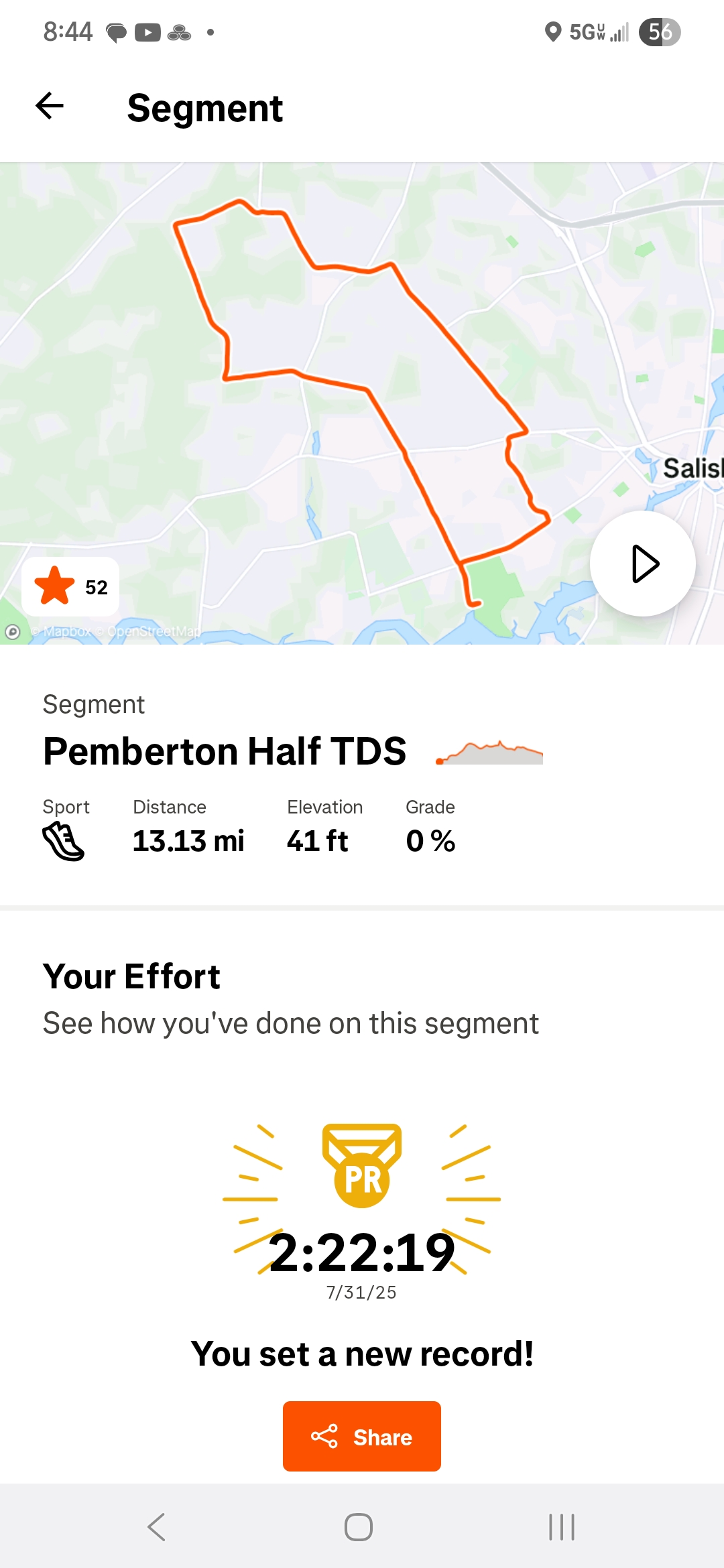Open recent apps from navigation bar
The image size is (724, 1568).
click(562, 1527)
